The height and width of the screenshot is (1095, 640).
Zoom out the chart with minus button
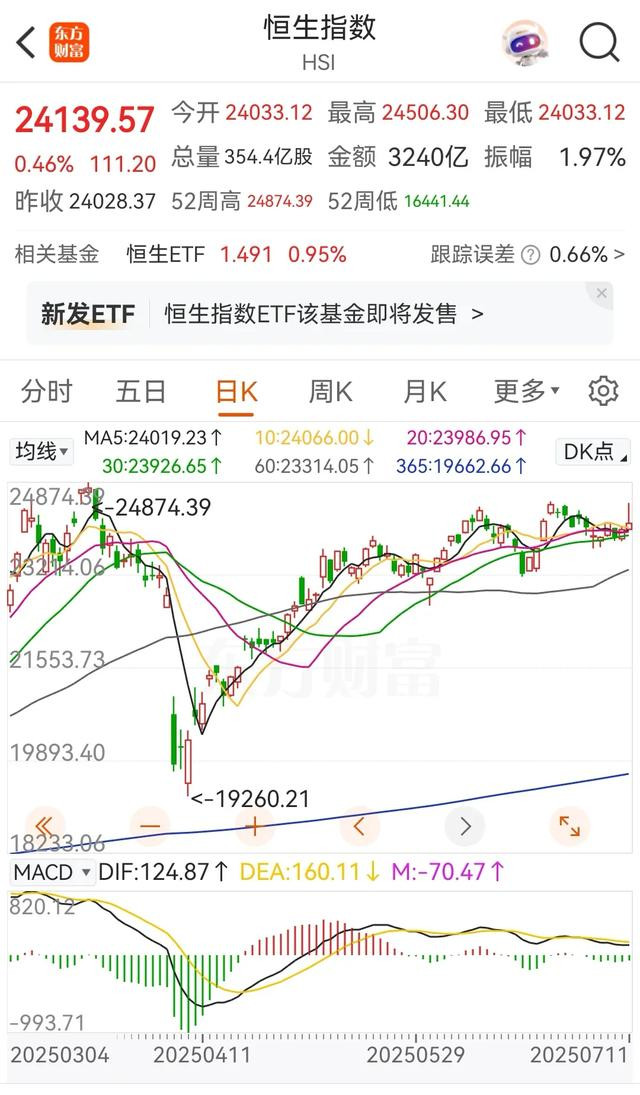(150, 826)
